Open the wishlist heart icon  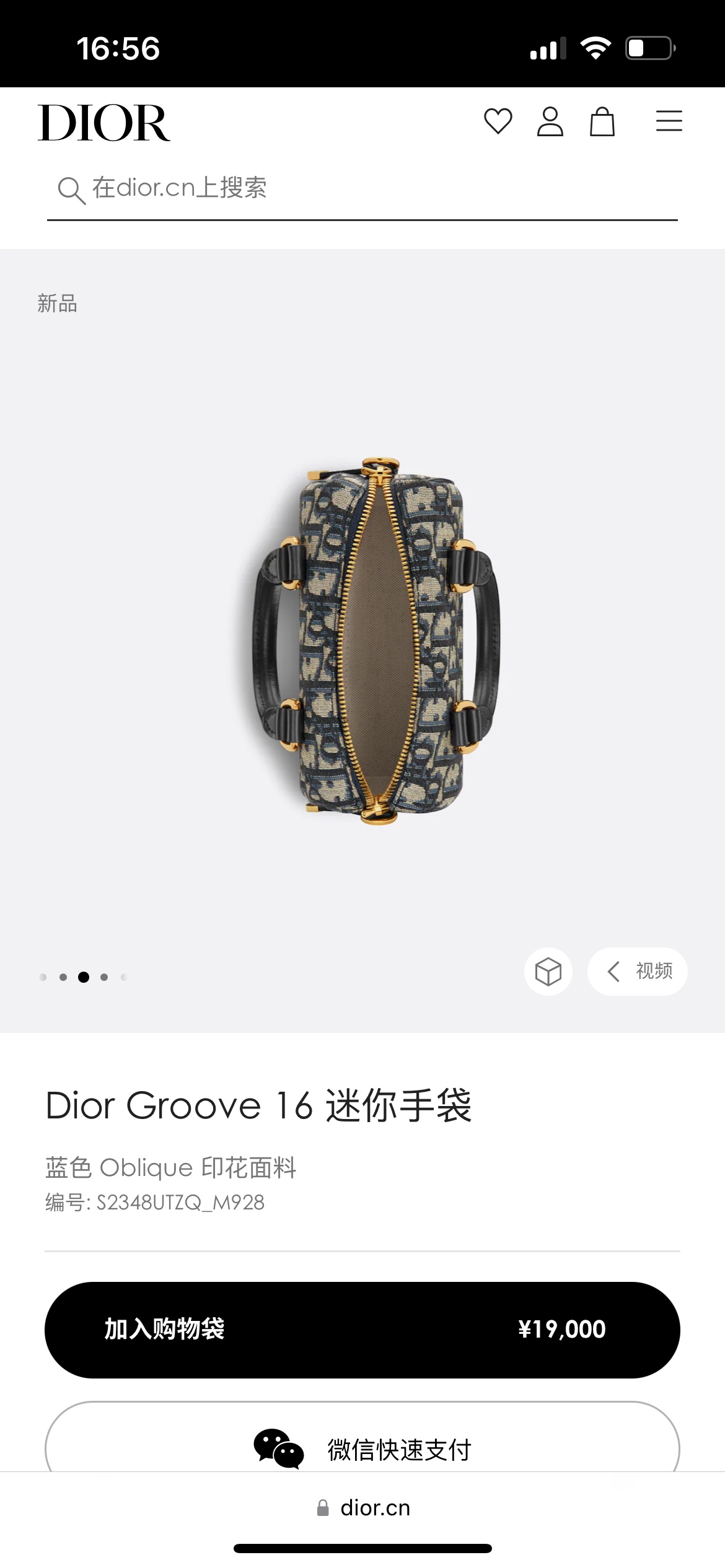(x=498, y=121)
